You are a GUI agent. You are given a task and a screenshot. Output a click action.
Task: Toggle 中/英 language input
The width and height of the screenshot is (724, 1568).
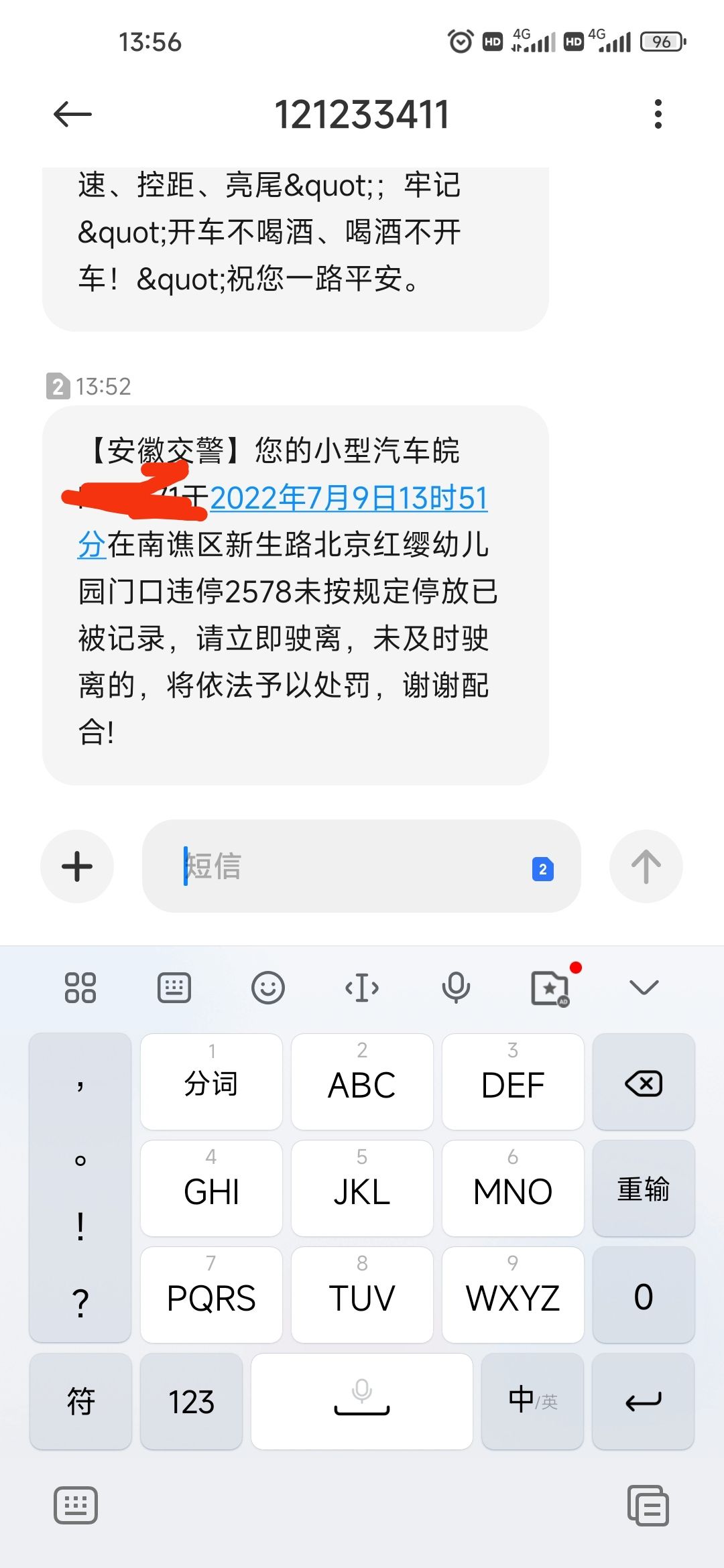tap(532, 1401)
